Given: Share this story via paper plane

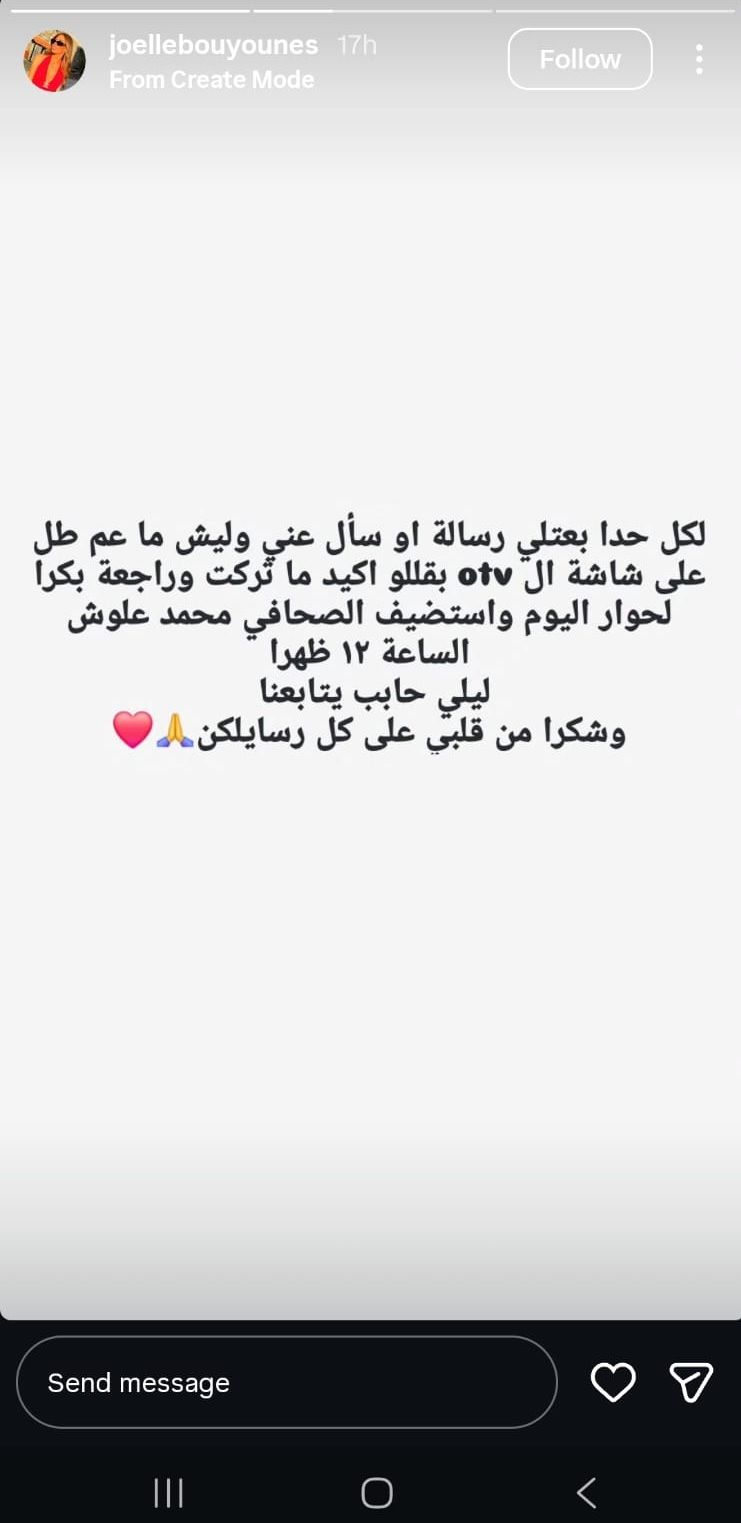Looking at the screenshot, I should pos(691,1382).
